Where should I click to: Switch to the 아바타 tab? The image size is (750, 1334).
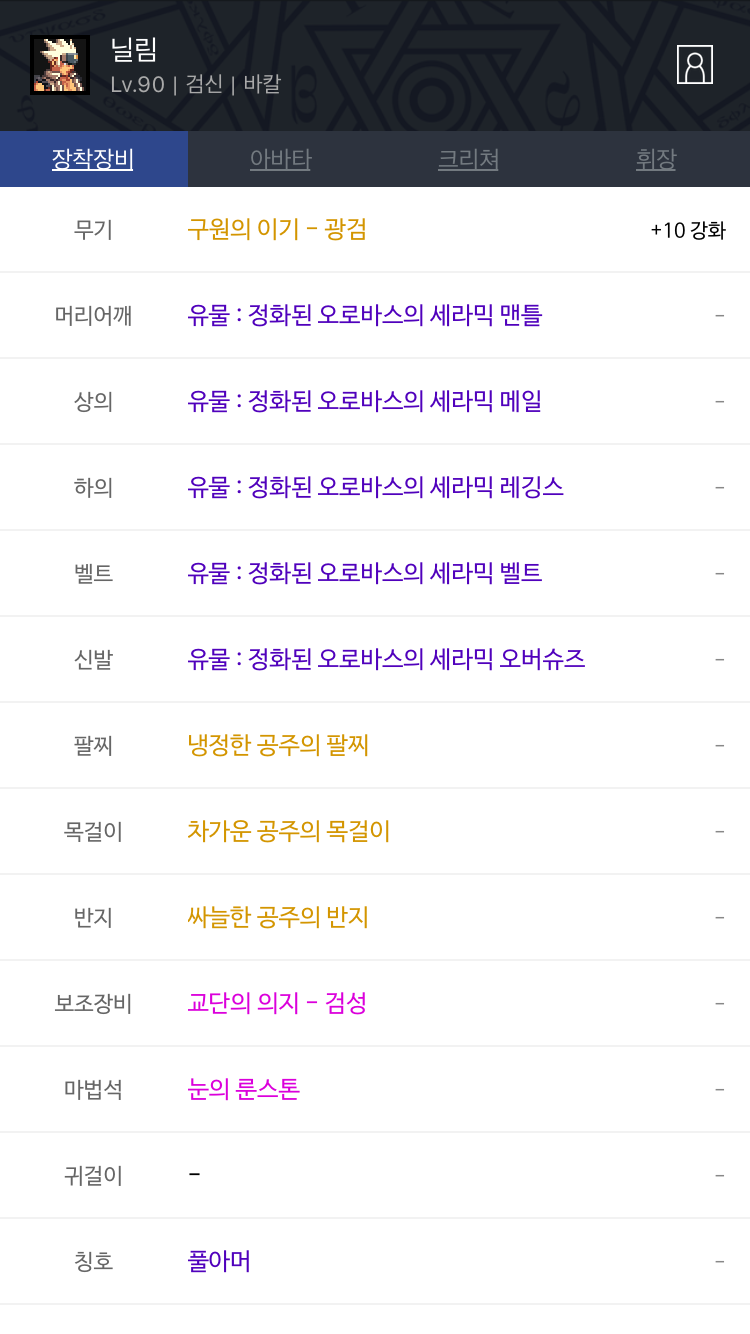pos(280,159)
